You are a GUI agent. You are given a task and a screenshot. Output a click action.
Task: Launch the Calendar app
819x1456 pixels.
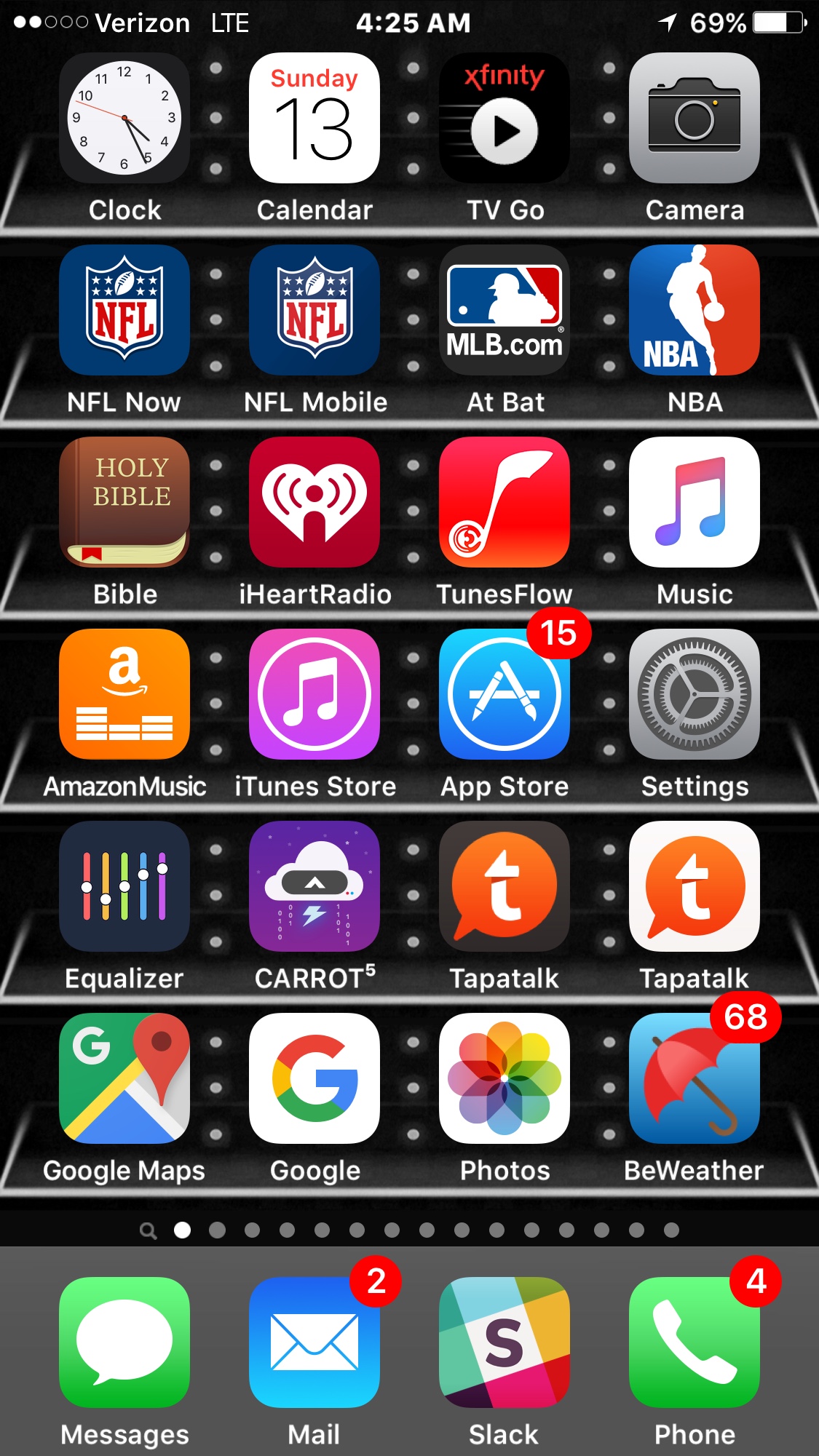tap(314, 118)
